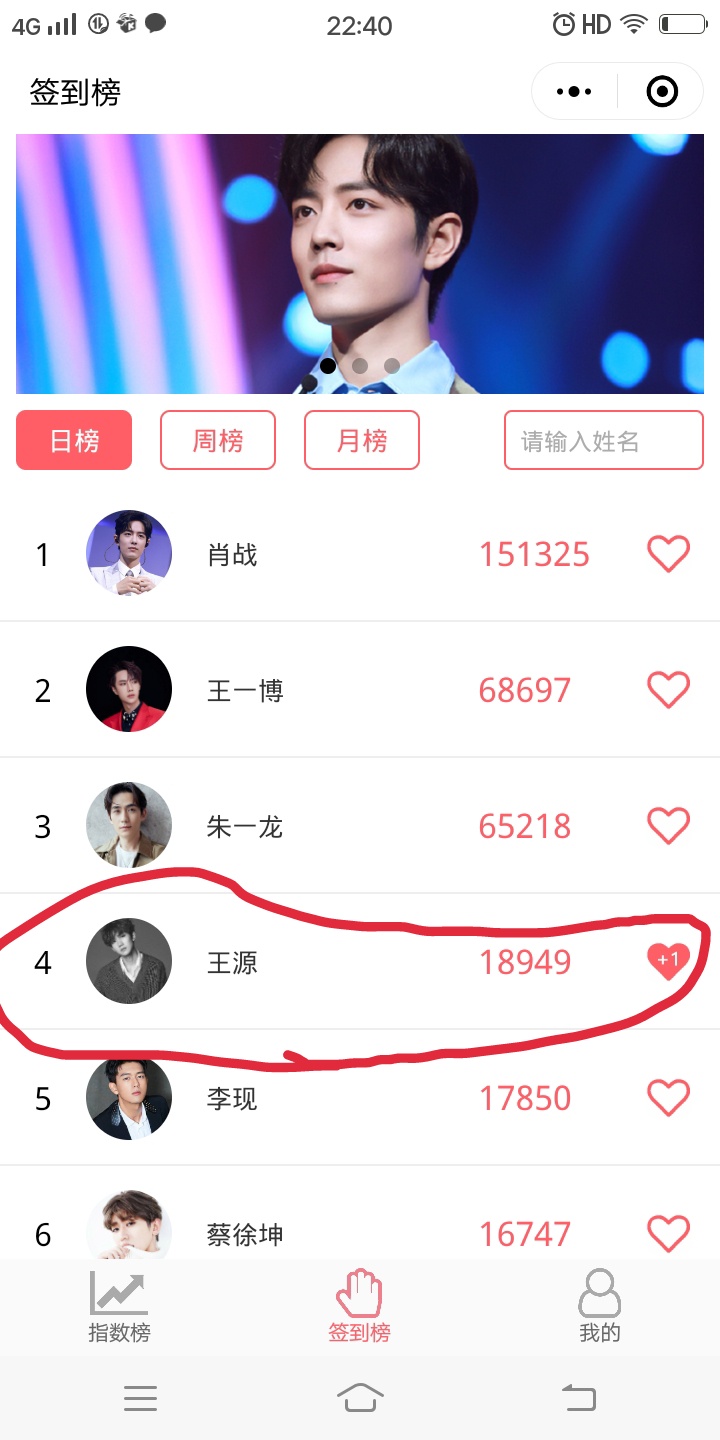This screenshot has height=1440, width=720.
Task: Tap the 请输入姓名 name search field
Action: point(603,440)
